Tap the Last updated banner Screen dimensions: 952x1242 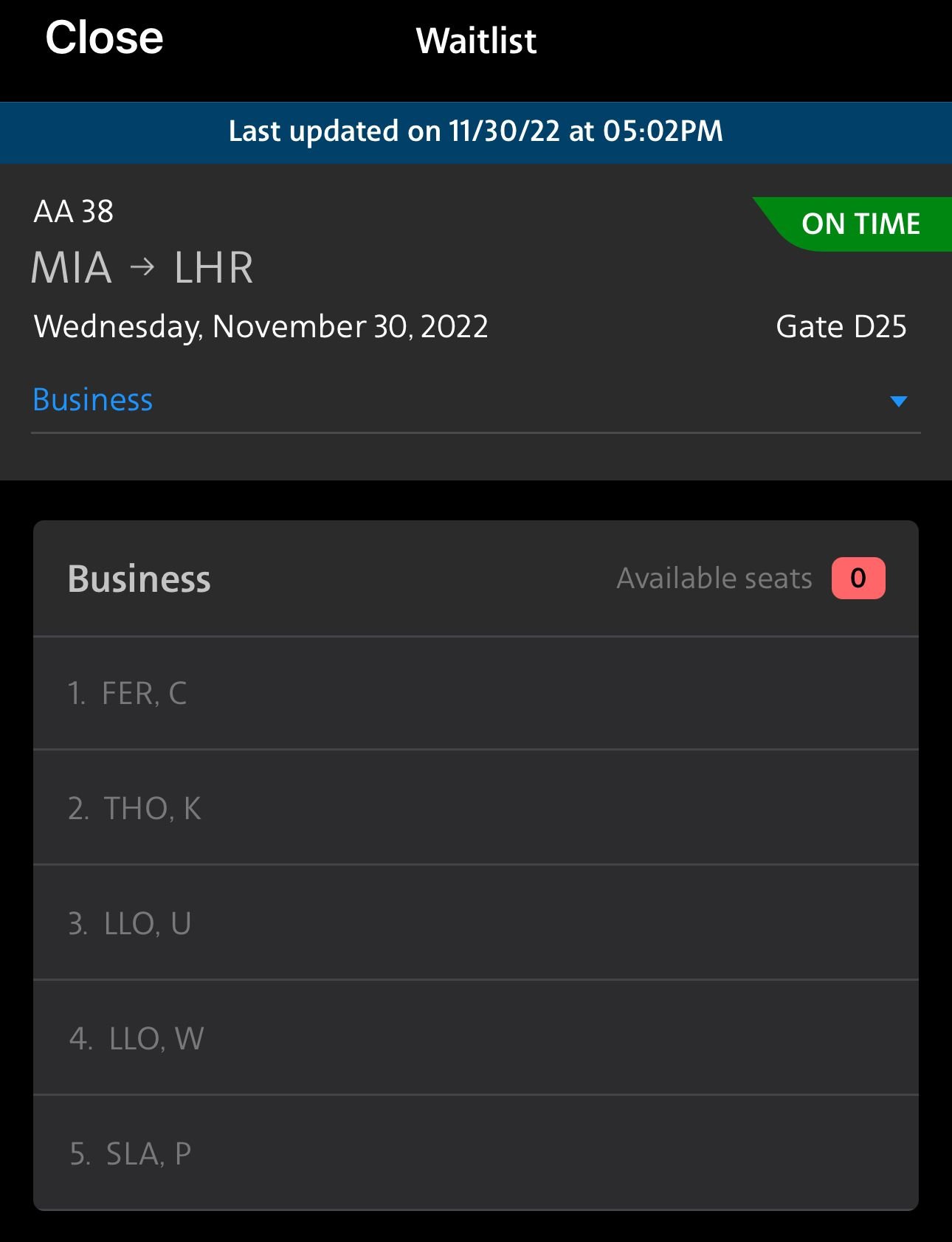coord(476,131)
